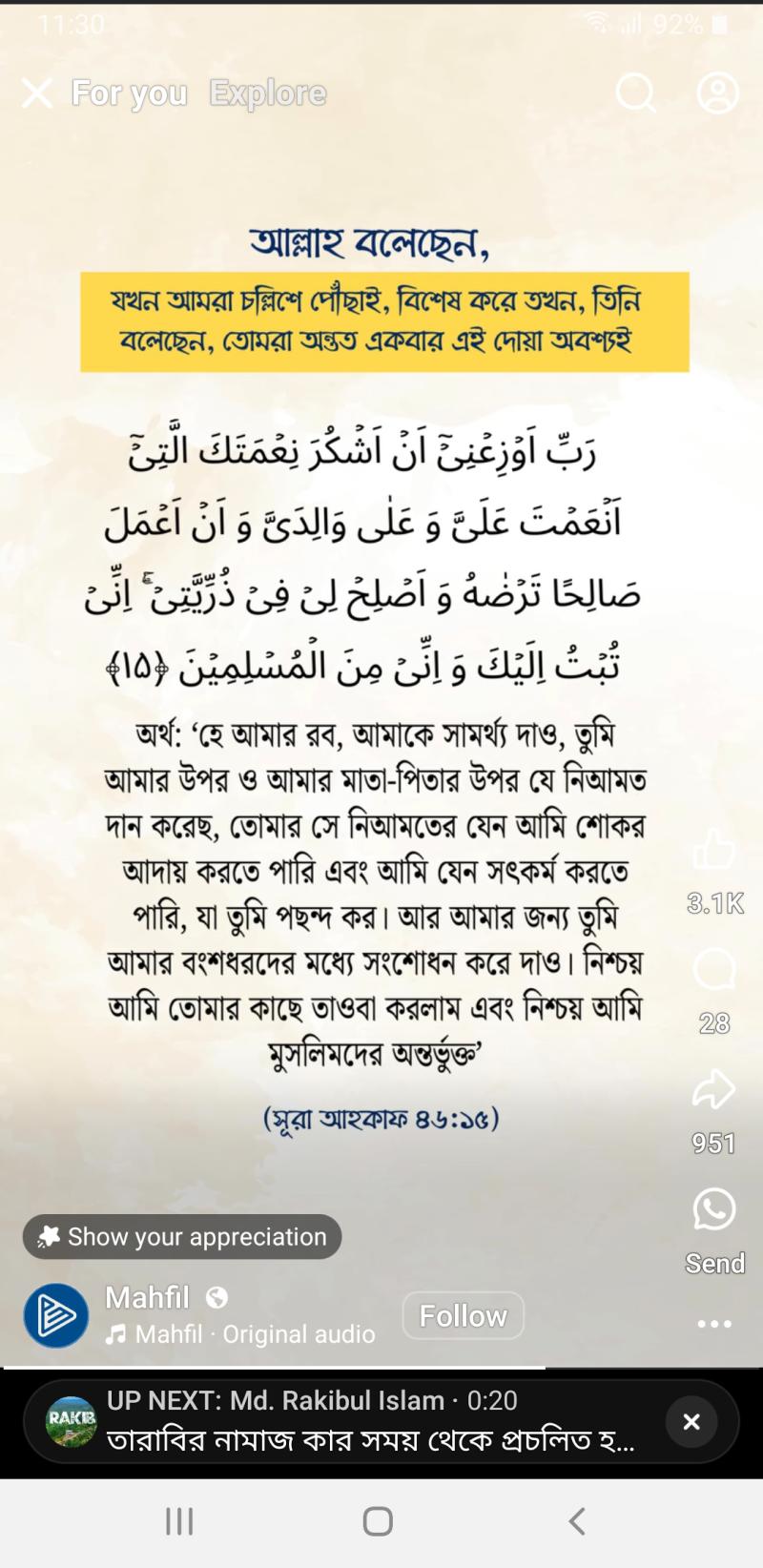Viewport: 763px width, 1568px height.
Task: Close the reels viewer with the X
Action: (37, 93)
